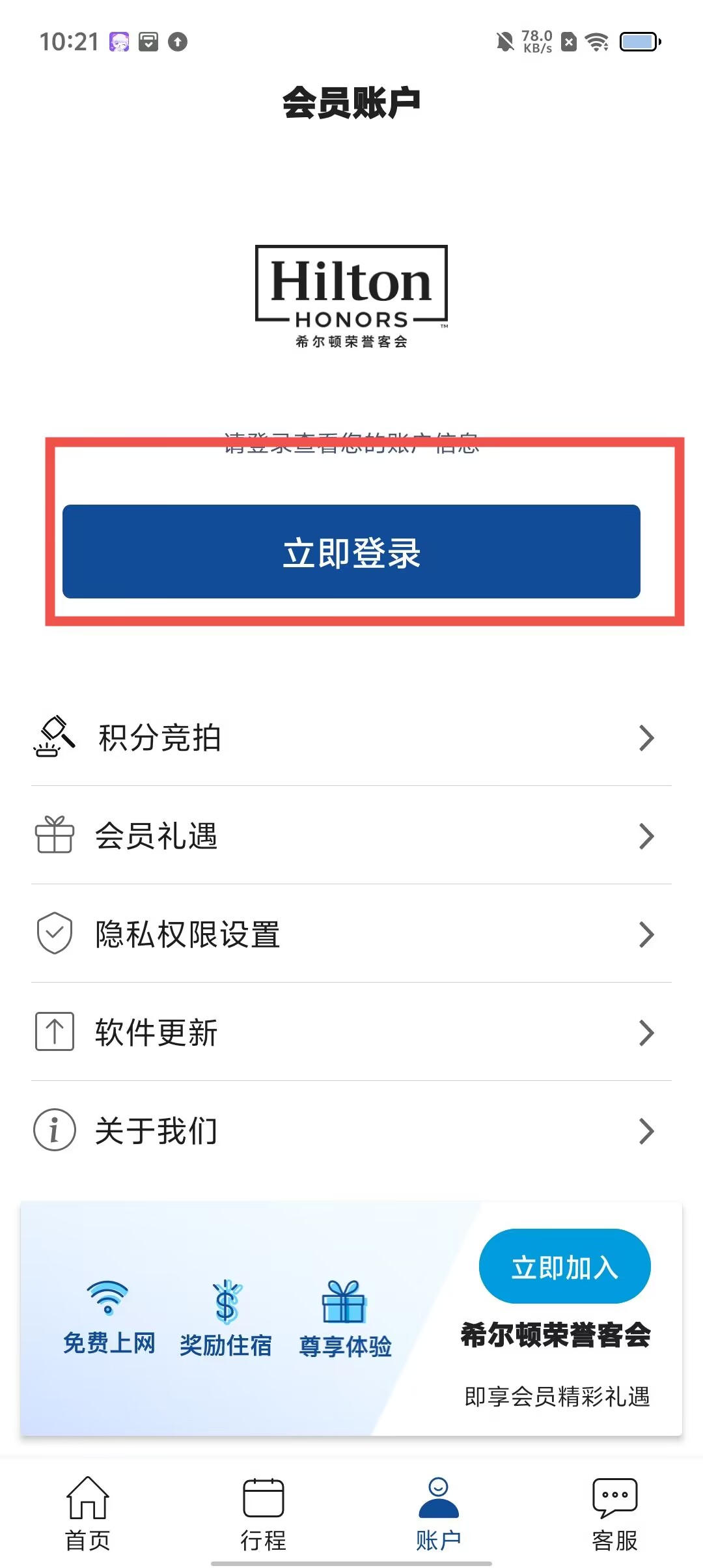Tap the 立即登录 login button
Viewport: 703px width, 1568px height.
click(351, 552)
